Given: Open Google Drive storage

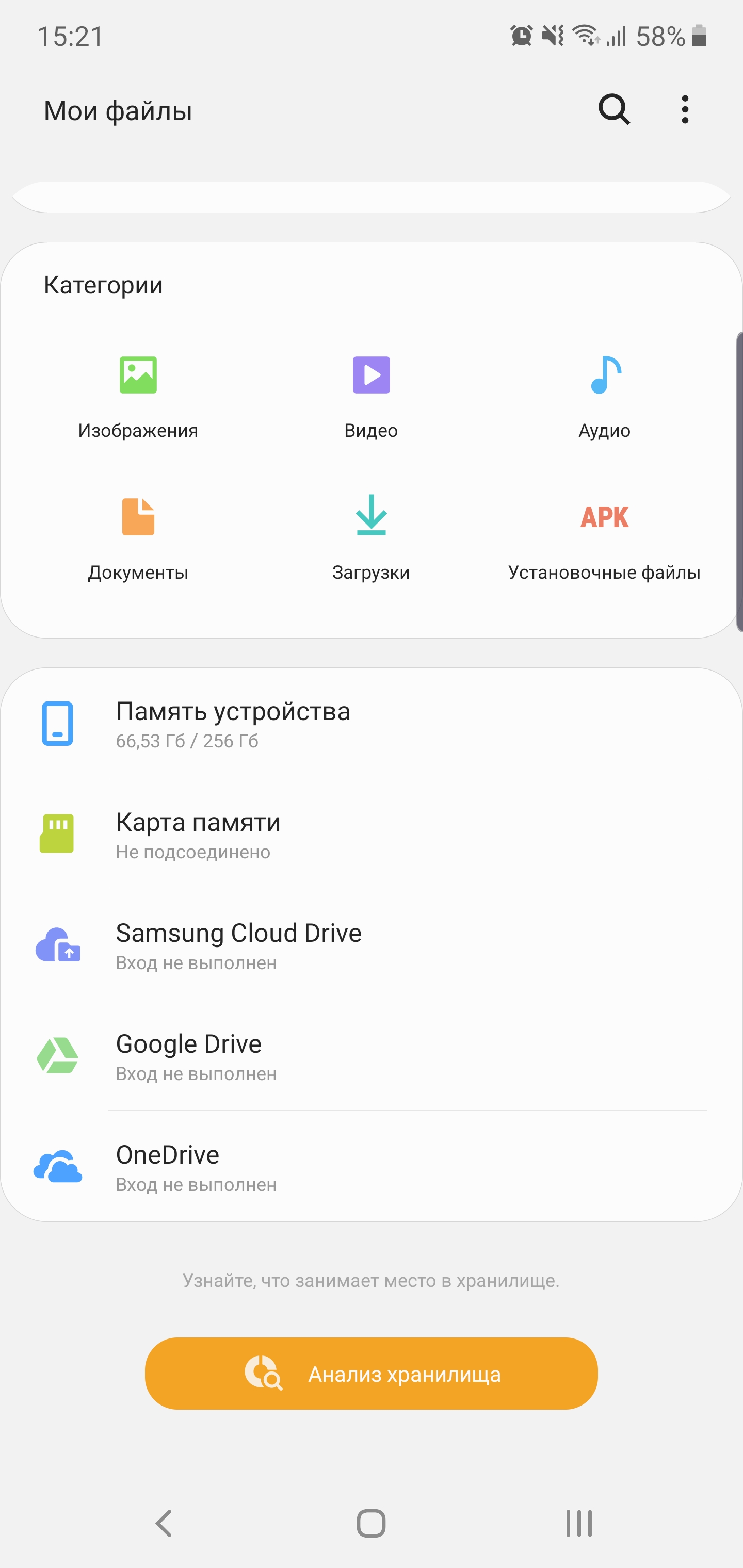Looking at the screenshot, I should tap(372, 1056).
